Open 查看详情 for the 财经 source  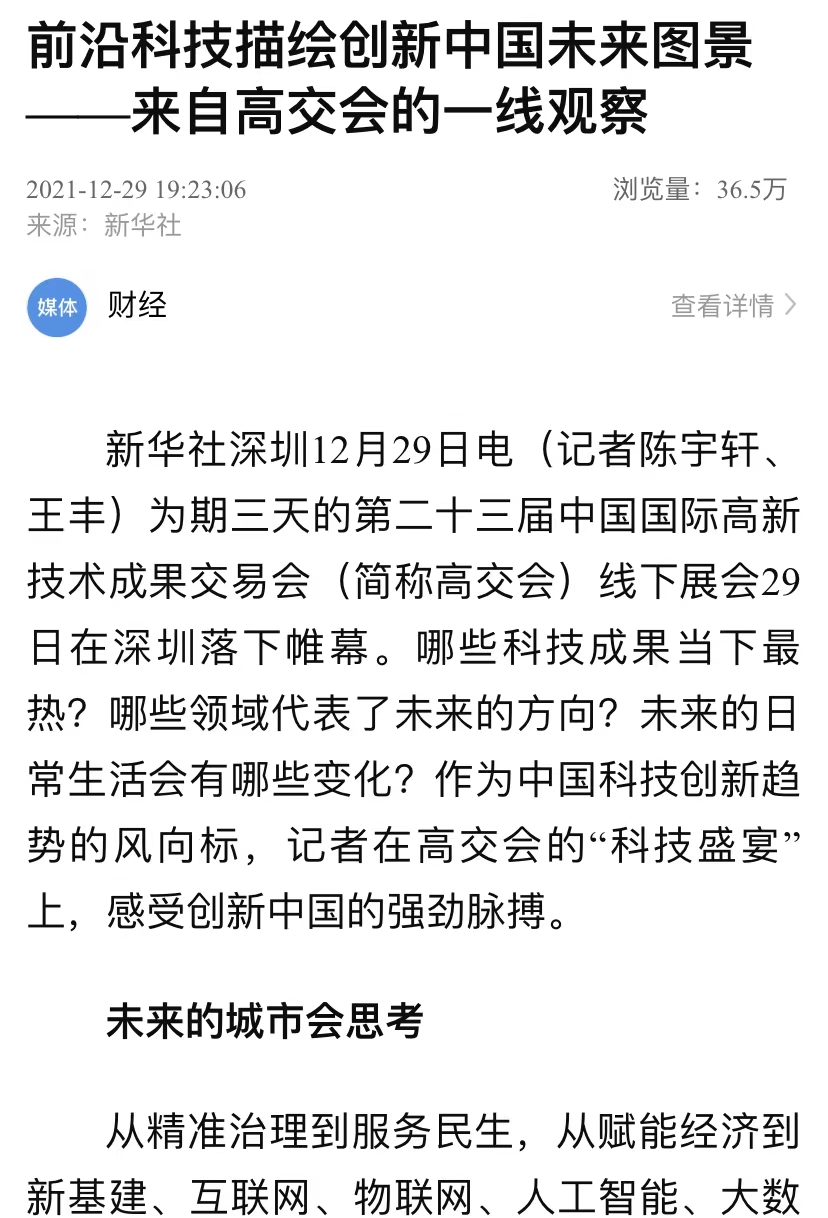pos(733,305)
